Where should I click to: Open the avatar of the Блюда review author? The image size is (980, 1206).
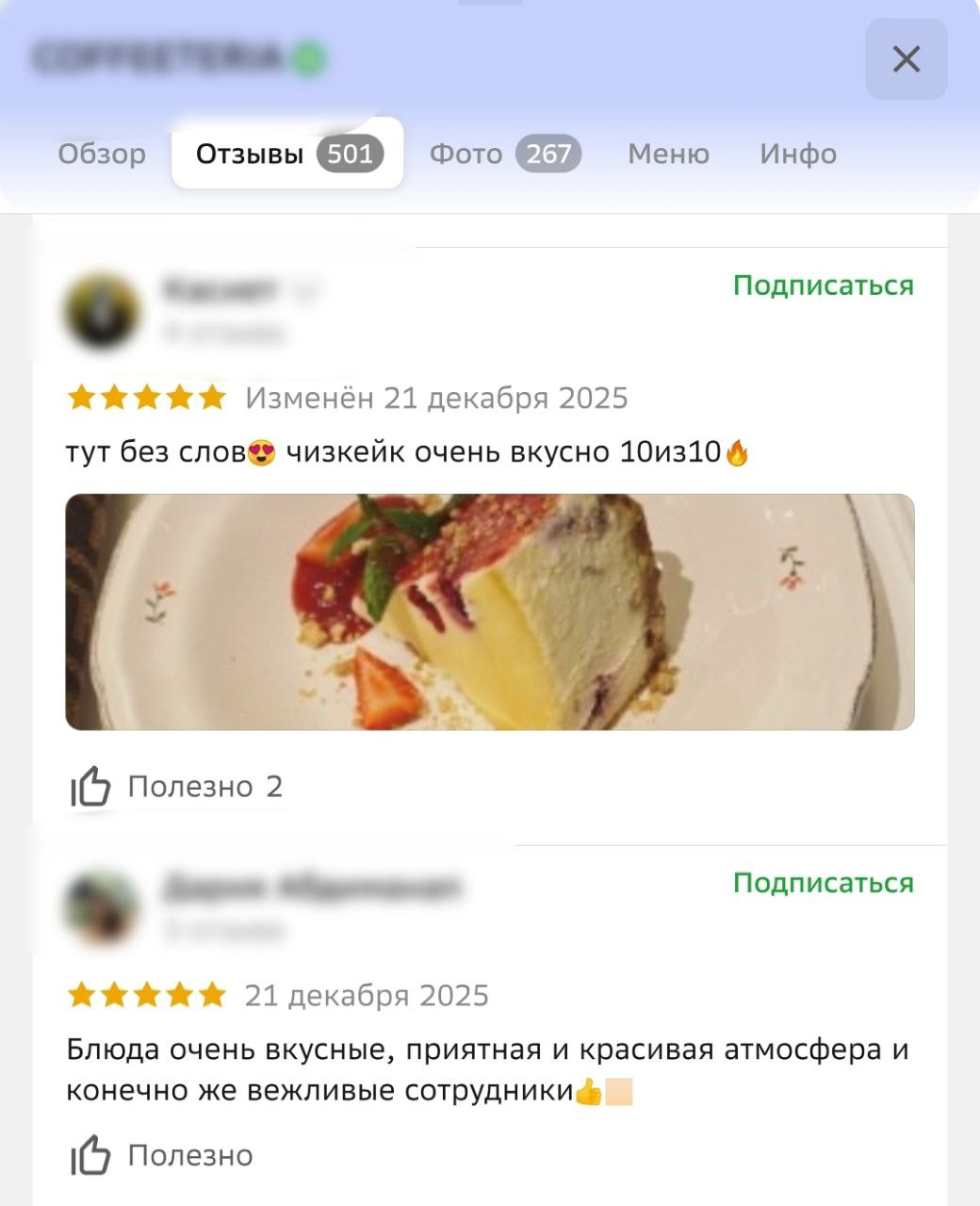click(x=102, y=907)
